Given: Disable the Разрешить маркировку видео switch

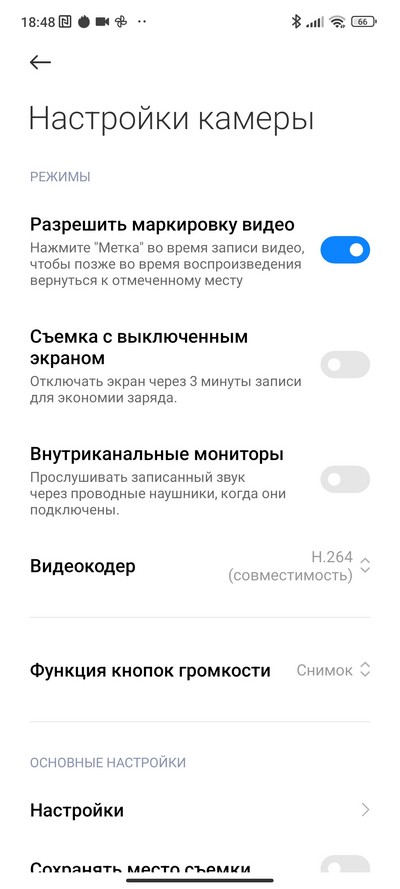Looking at the screenshot, I should (x=345, y=250).
